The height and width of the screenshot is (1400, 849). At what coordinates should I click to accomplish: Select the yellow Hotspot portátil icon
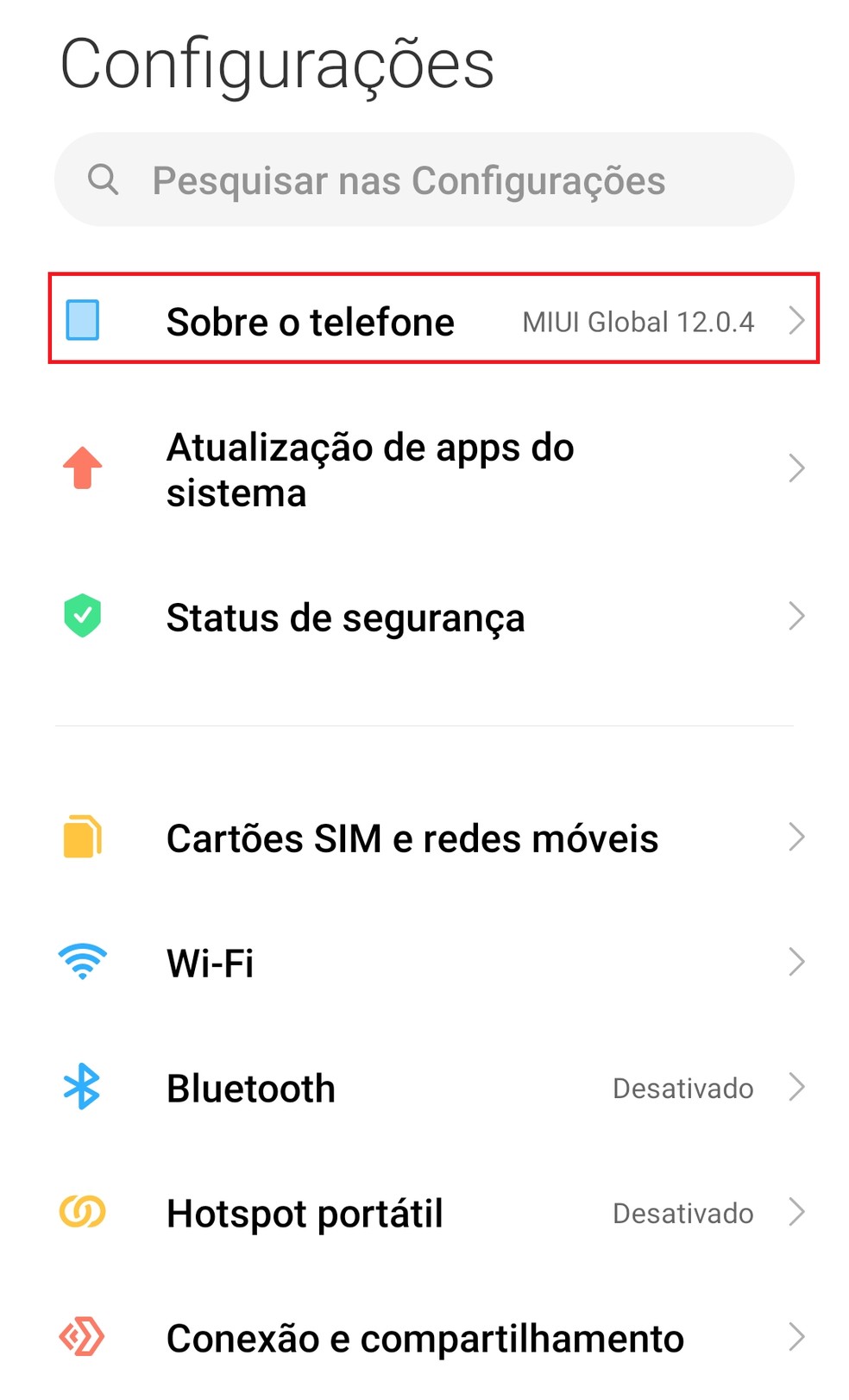(82, 1212)
